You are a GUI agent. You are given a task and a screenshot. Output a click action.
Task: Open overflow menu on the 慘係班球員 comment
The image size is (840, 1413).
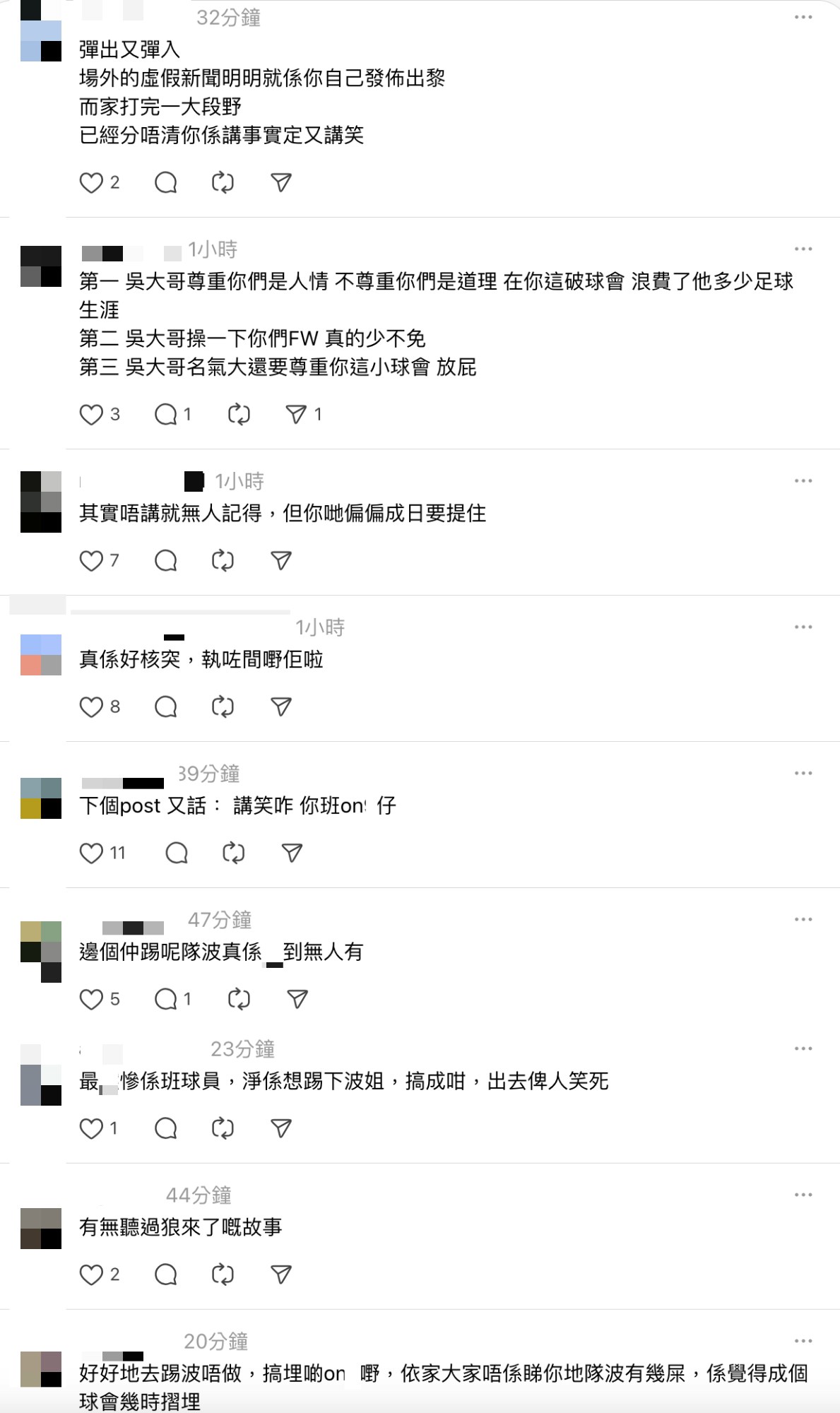coord(803,1048)
